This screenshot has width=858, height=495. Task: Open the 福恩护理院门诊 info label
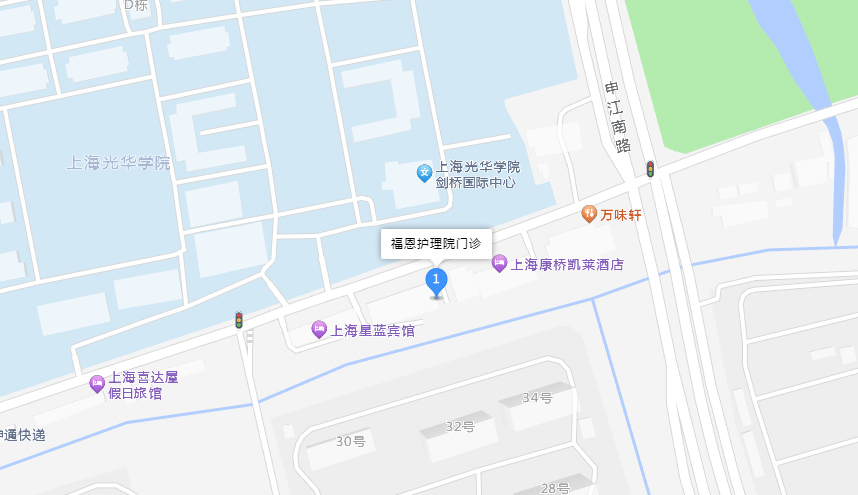coord(436,243)
